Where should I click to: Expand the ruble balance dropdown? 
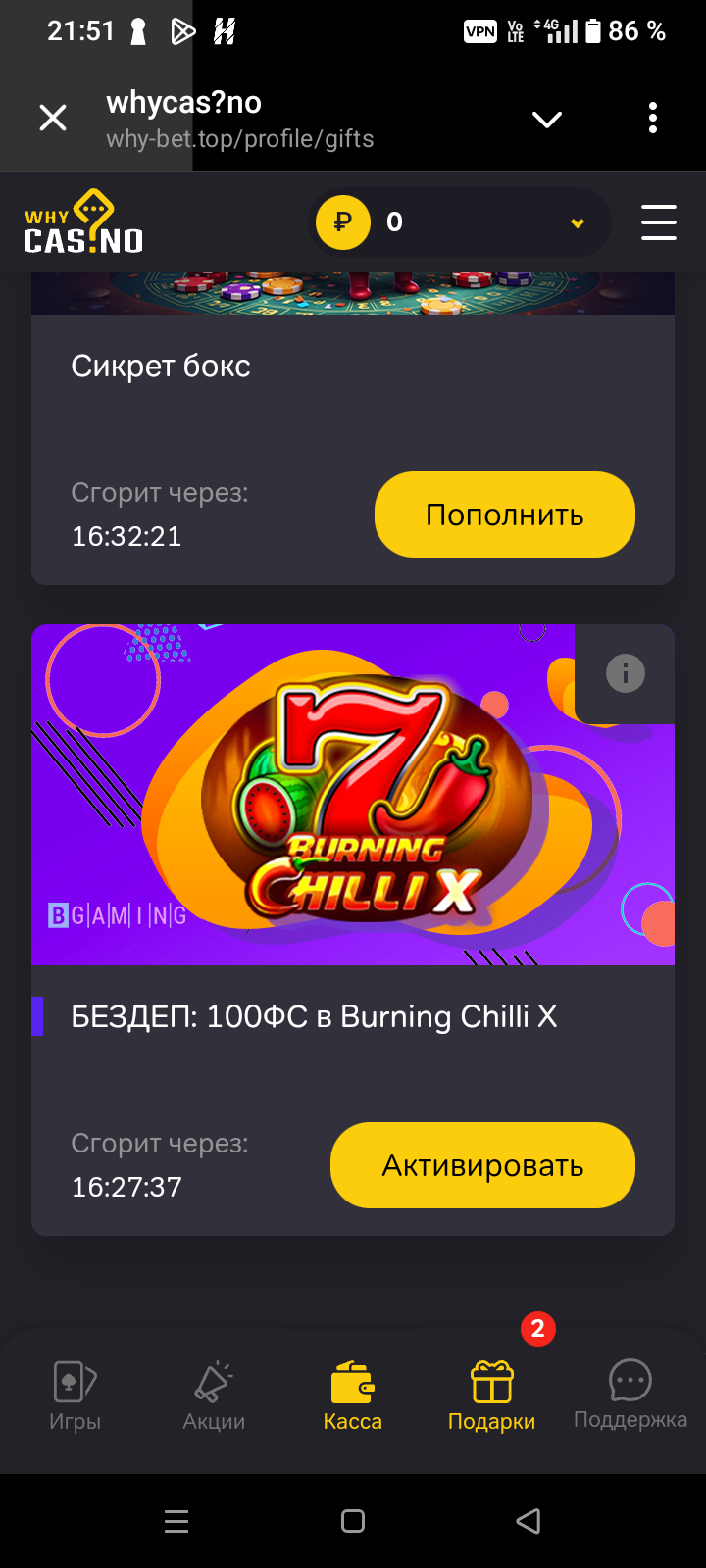point(578,223)
